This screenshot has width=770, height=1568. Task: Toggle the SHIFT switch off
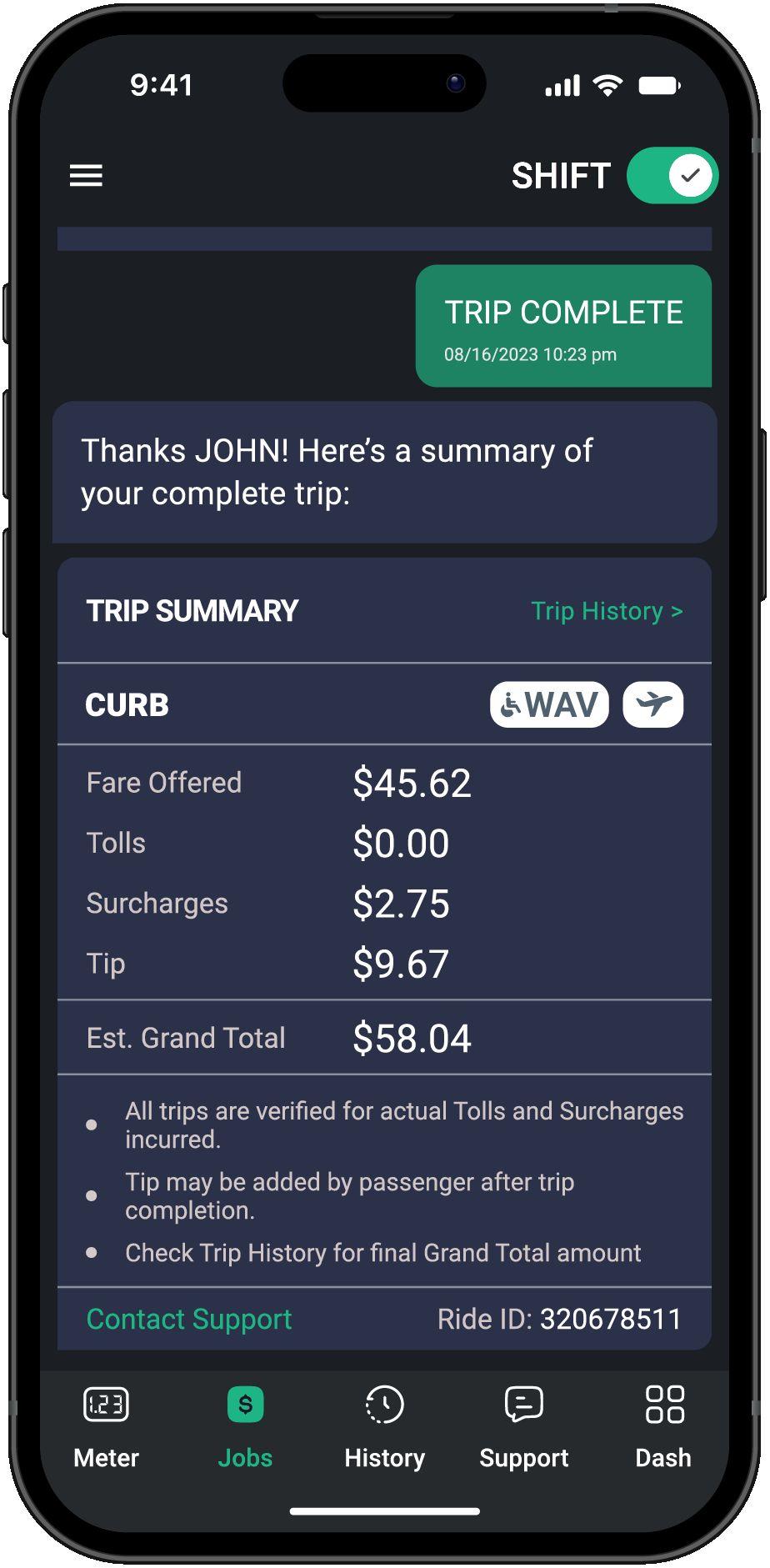click(672, 176)
